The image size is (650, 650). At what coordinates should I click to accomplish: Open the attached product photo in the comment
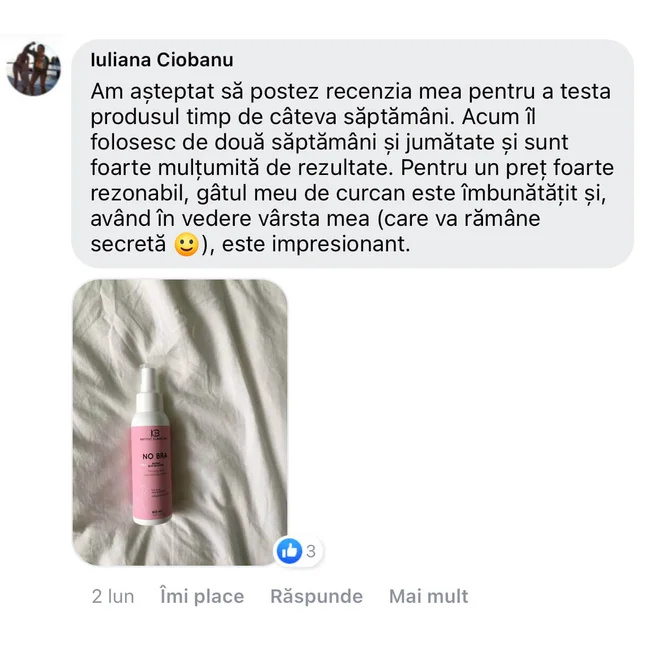click(180, 422)
